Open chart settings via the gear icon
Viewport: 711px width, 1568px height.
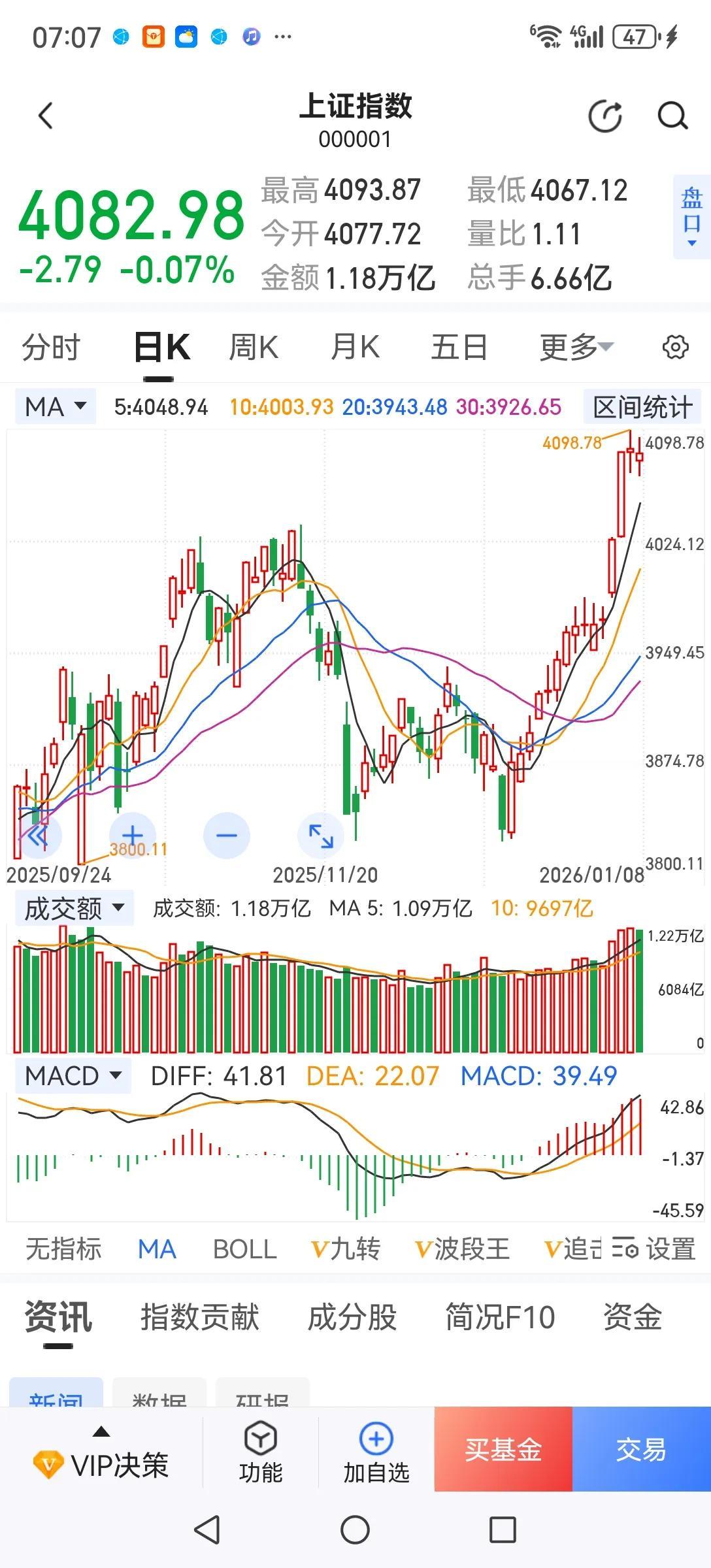point(677,347)
